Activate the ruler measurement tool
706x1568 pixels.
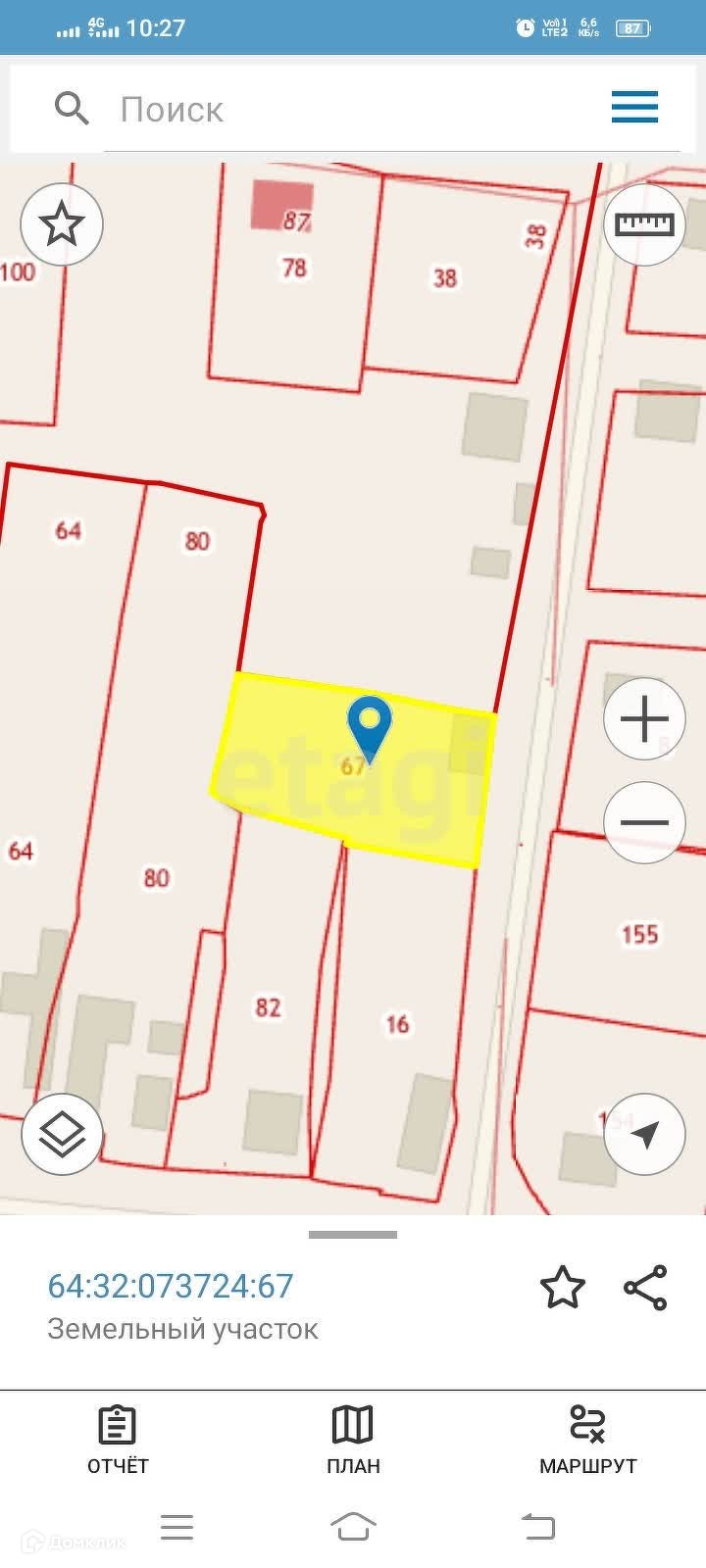point(644,224)
